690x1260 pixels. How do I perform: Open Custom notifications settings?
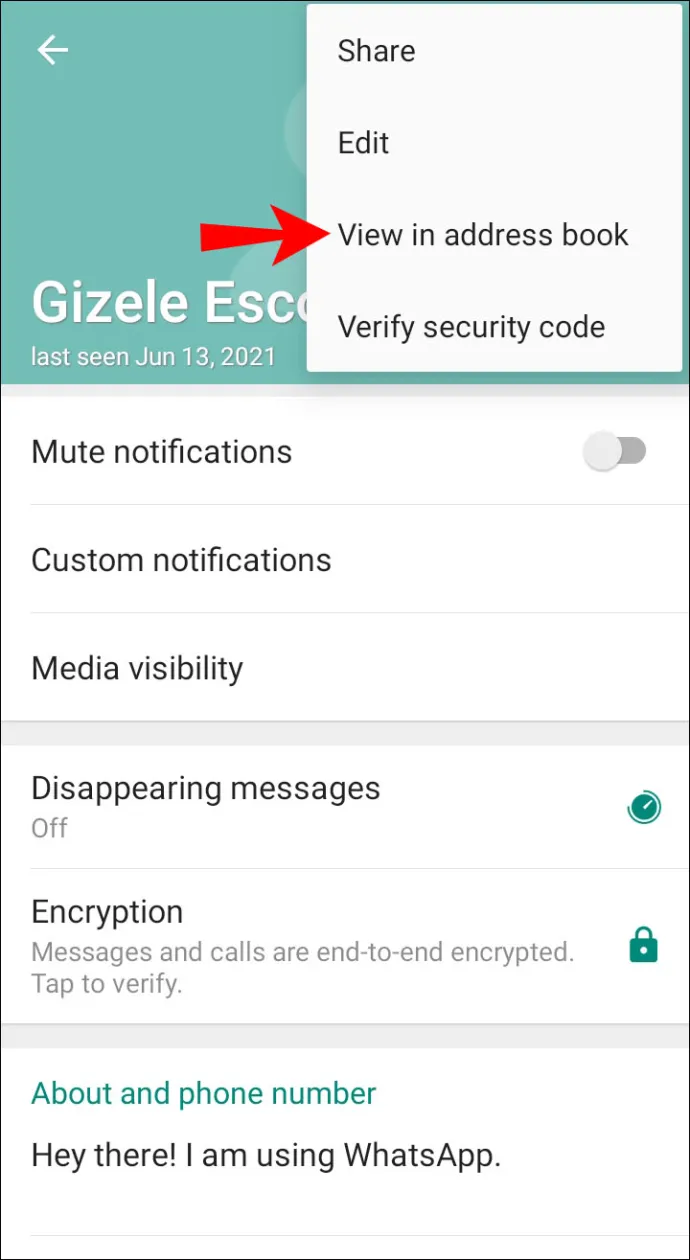pyautogui.click(x=181, y=560)
